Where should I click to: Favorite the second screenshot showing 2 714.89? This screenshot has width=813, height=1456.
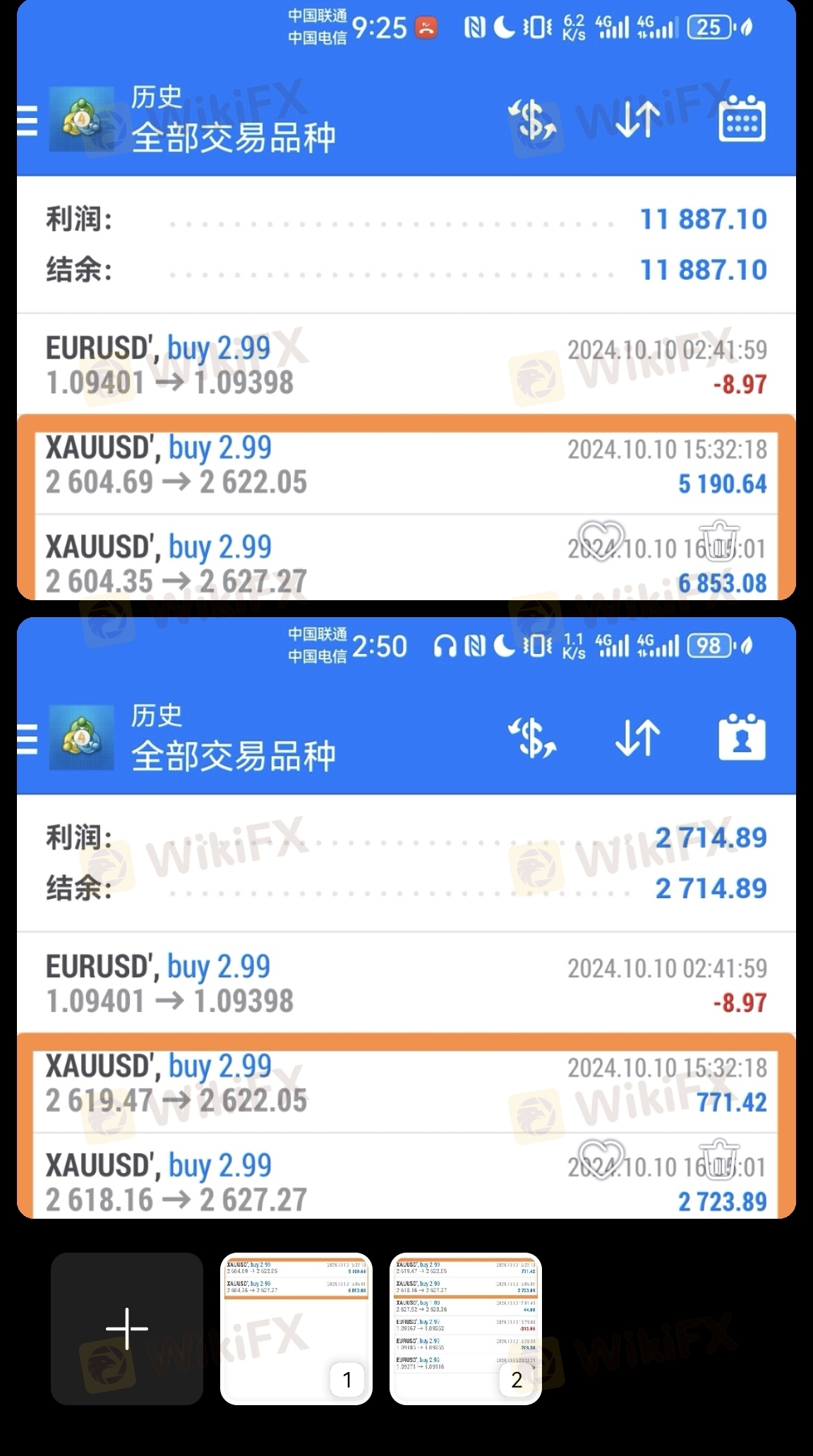(601, 1159)
